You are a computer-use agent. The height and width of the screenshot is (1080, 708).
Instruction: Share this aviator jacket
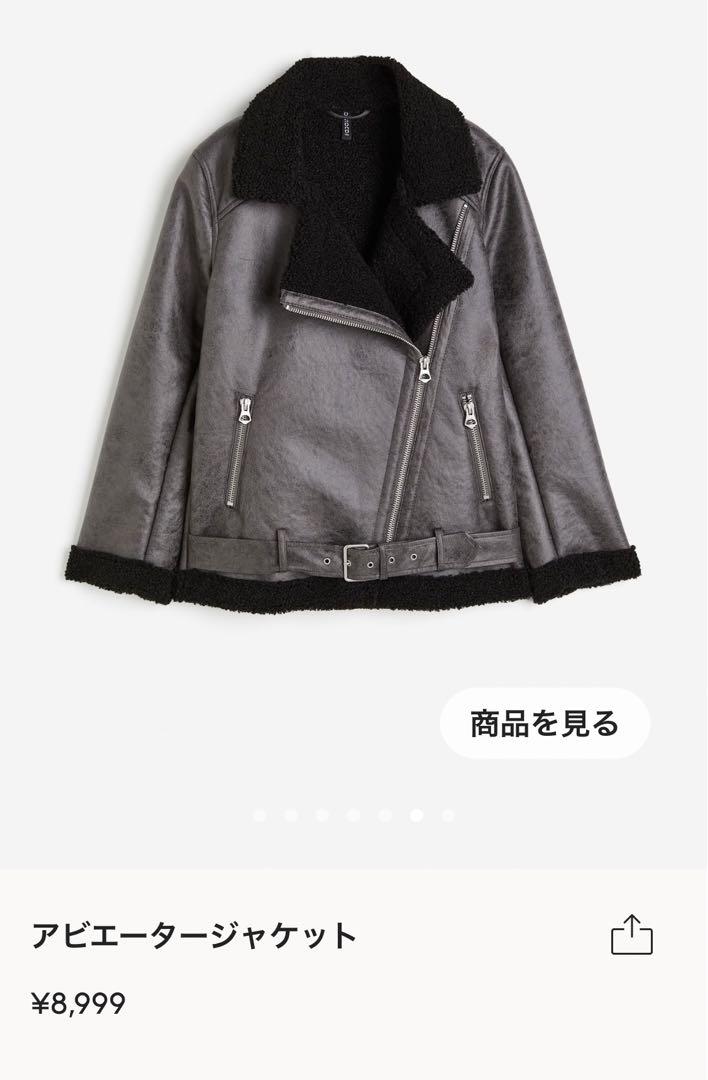click(632, 935)
